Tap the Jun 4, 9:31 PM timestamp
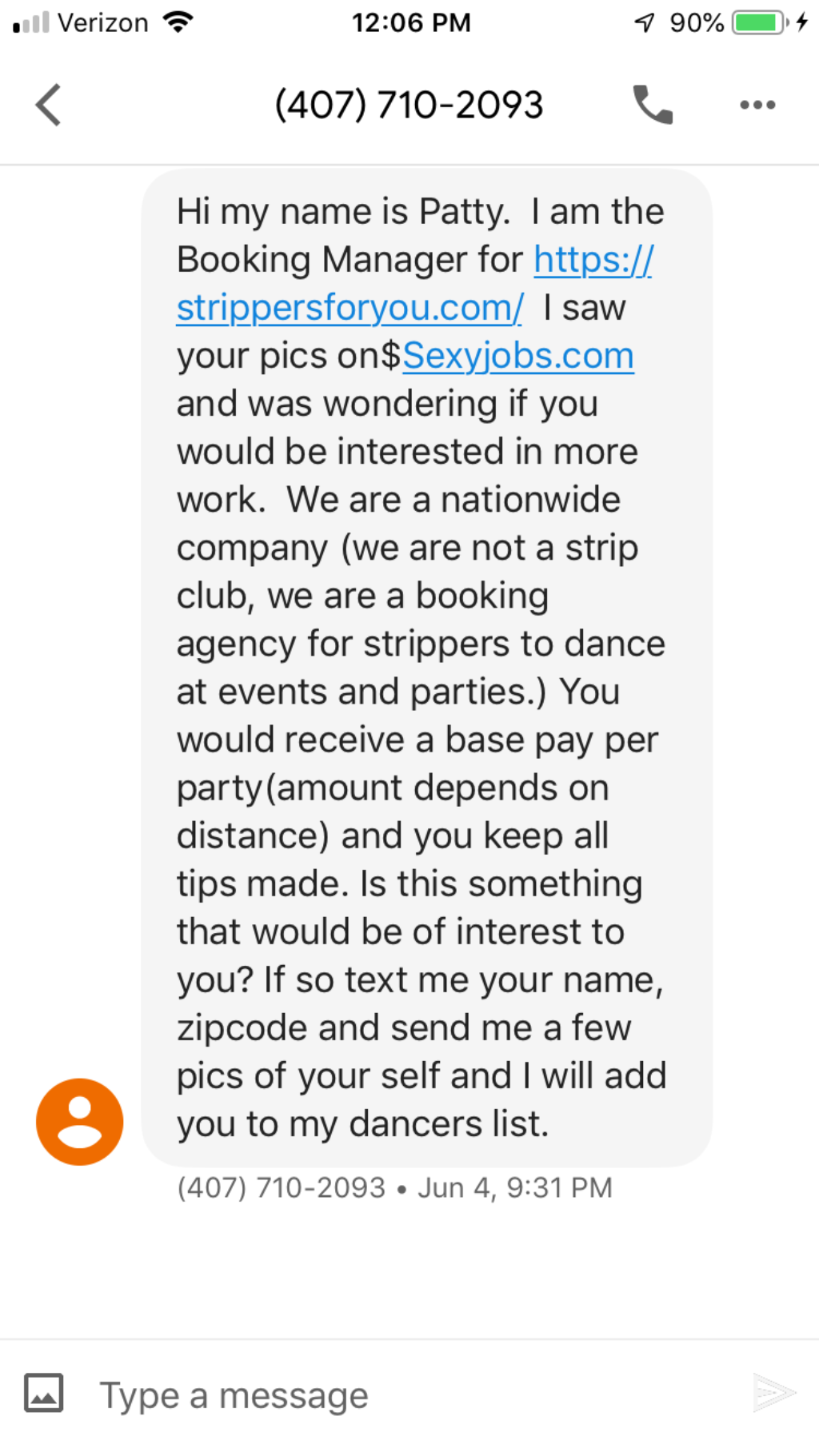Viewport: 819px width, 1456px height. click(513, 1188)
